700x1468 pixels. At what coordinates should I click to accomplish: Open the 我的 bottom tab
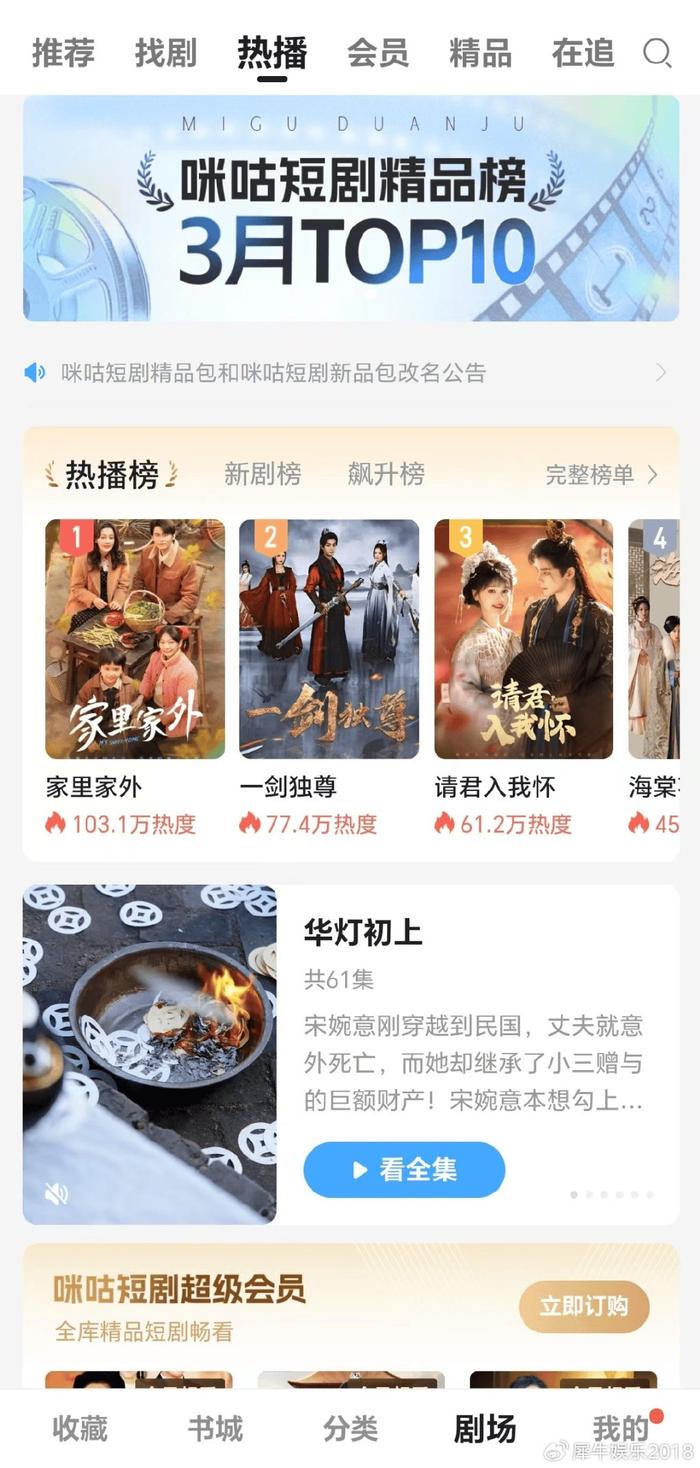621,1429
